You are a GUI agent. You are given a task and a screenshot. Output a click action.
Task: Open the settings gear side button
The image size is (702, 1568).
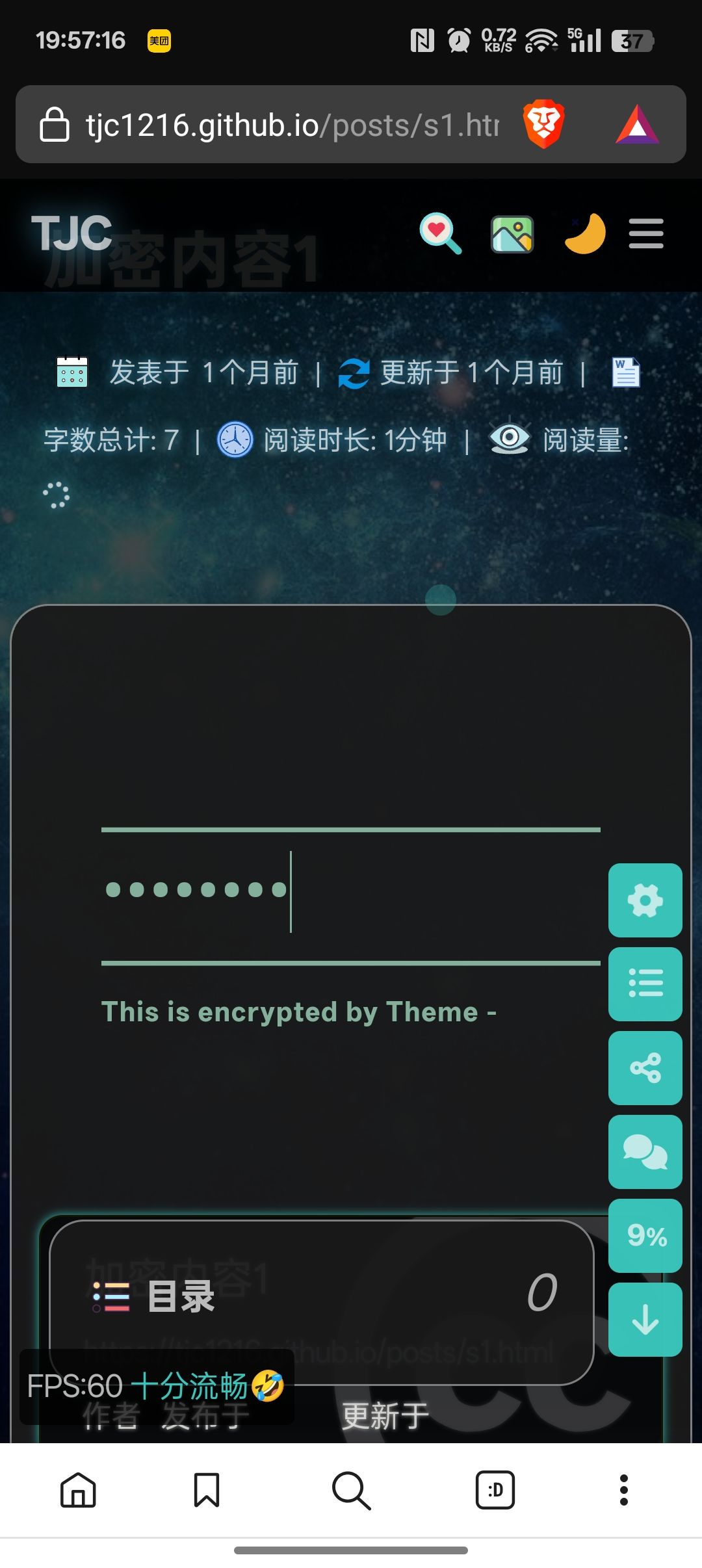[x=645, y=900]
